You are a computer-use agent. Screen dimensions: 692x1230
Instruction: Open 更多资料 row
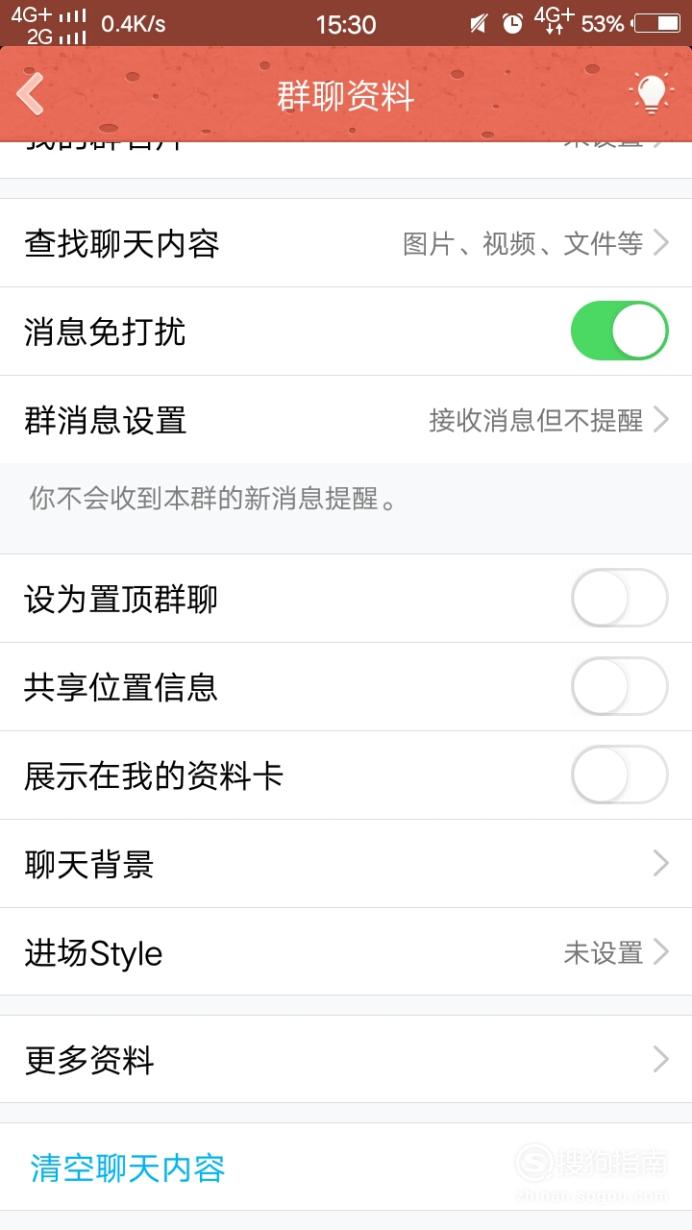coord(346,1060)
